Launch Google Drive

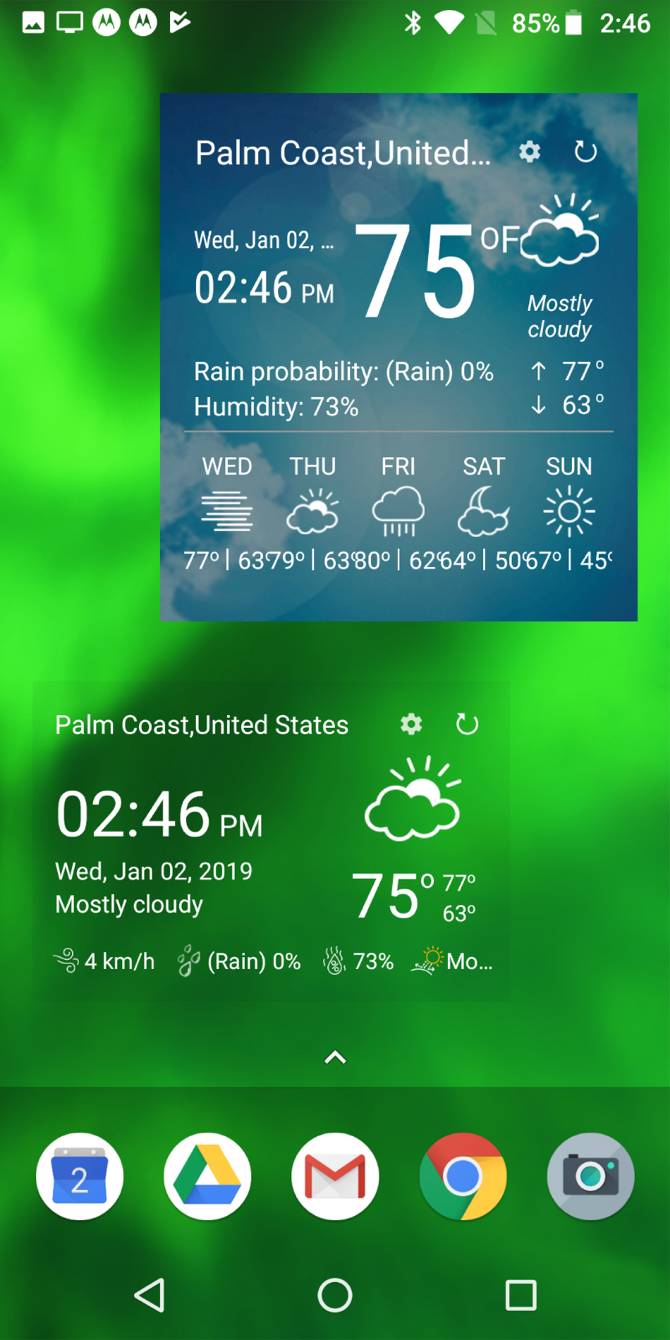(x=207, y=1177)
